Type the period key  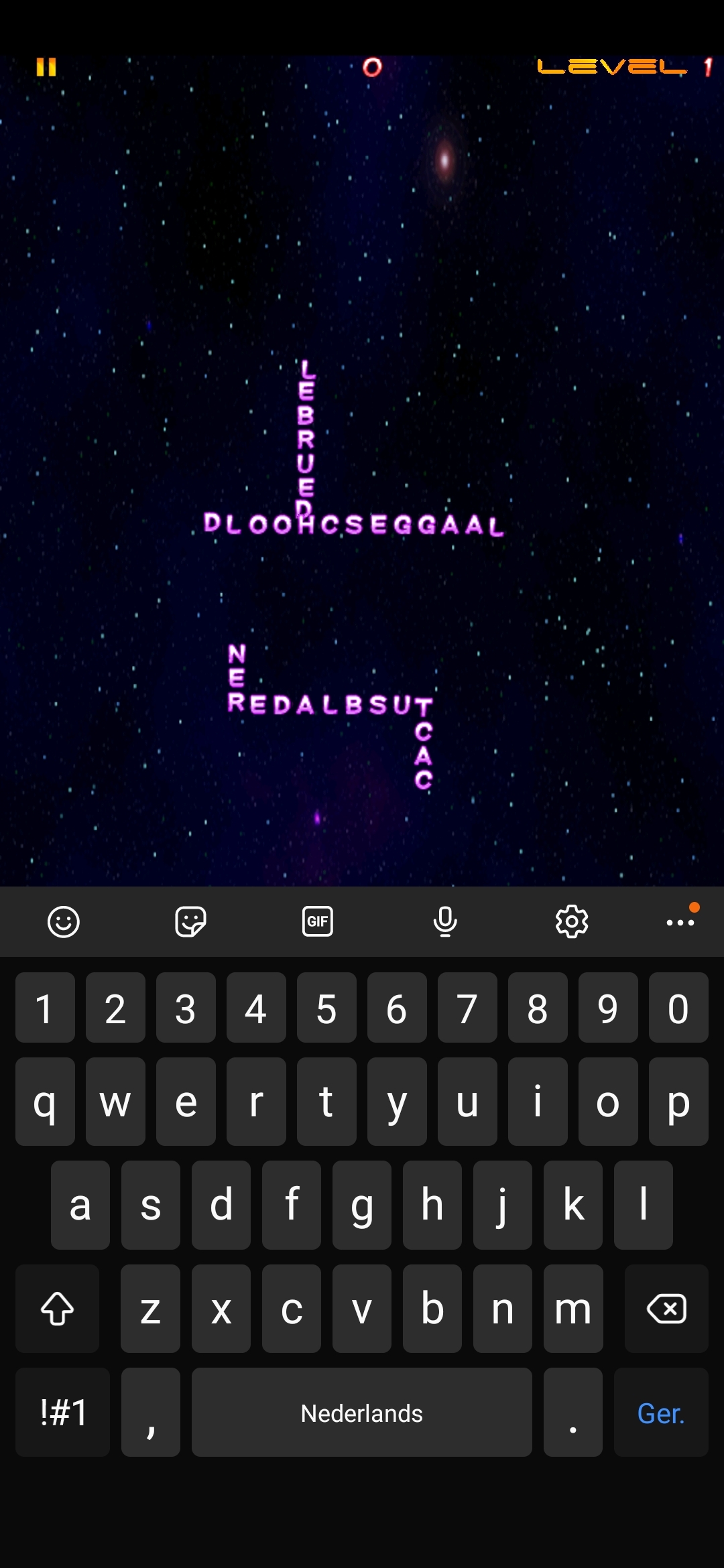pos(572,1412)
